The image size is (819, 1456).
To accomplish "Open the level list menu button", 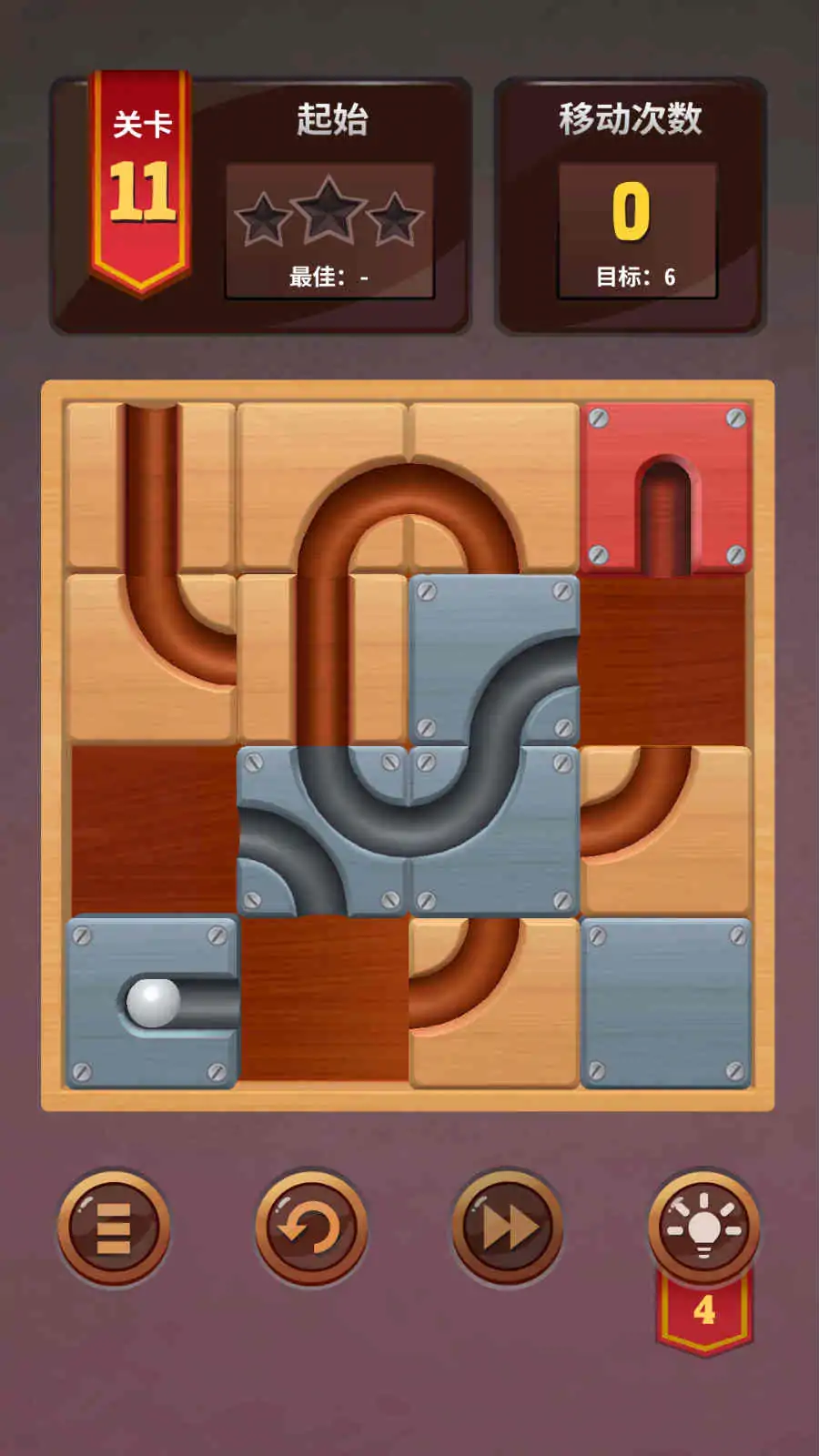I will [x=114, y=1228].
